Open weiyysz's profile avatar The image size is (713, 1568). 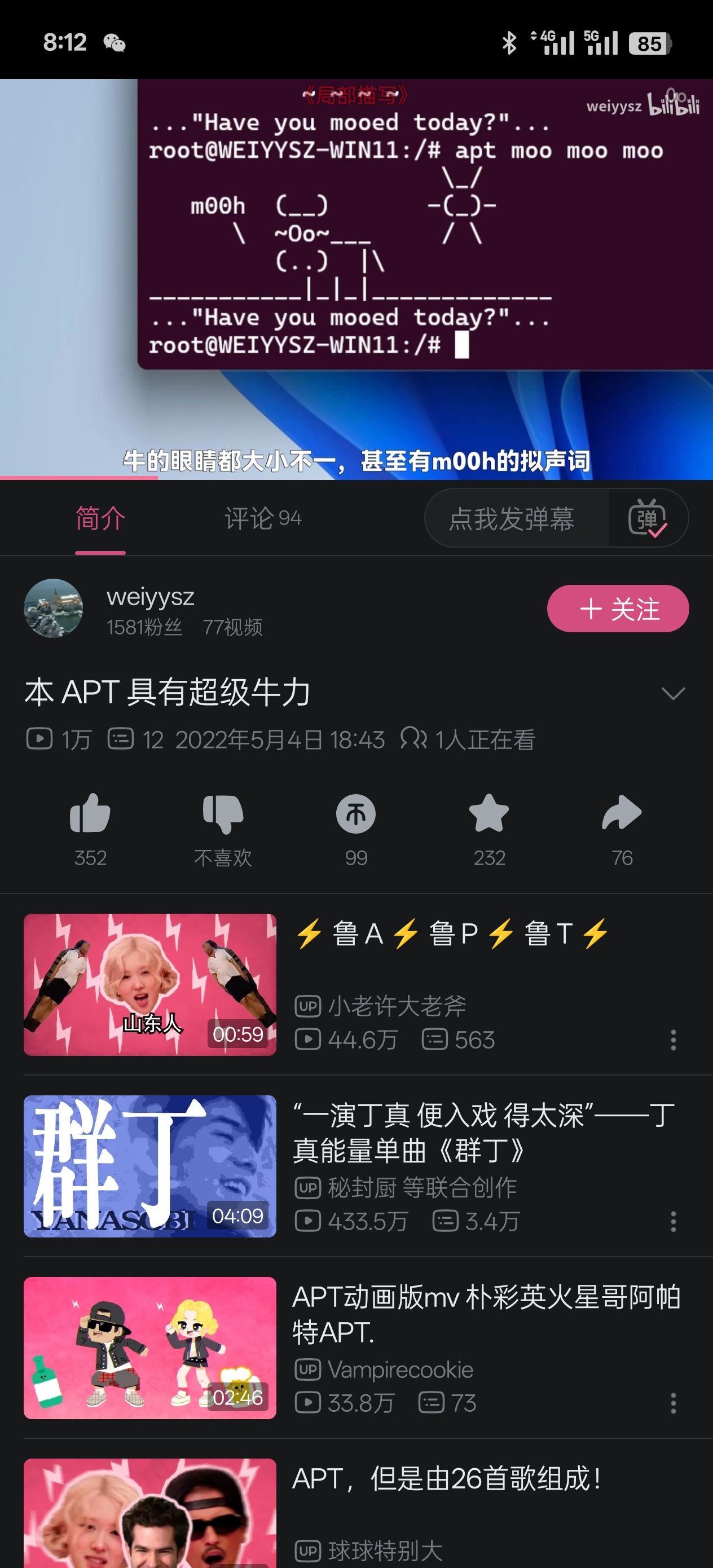click(x=54, y=608)
